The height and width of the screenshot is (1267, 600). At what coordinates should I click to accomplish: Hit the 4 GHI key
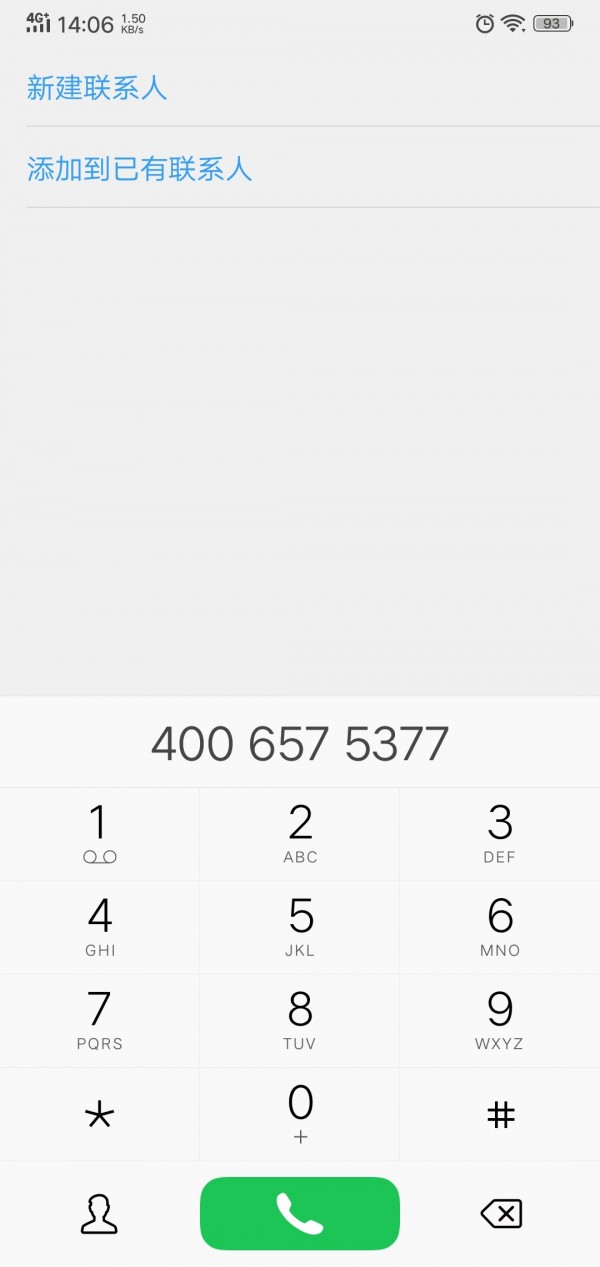click(99, 927)
